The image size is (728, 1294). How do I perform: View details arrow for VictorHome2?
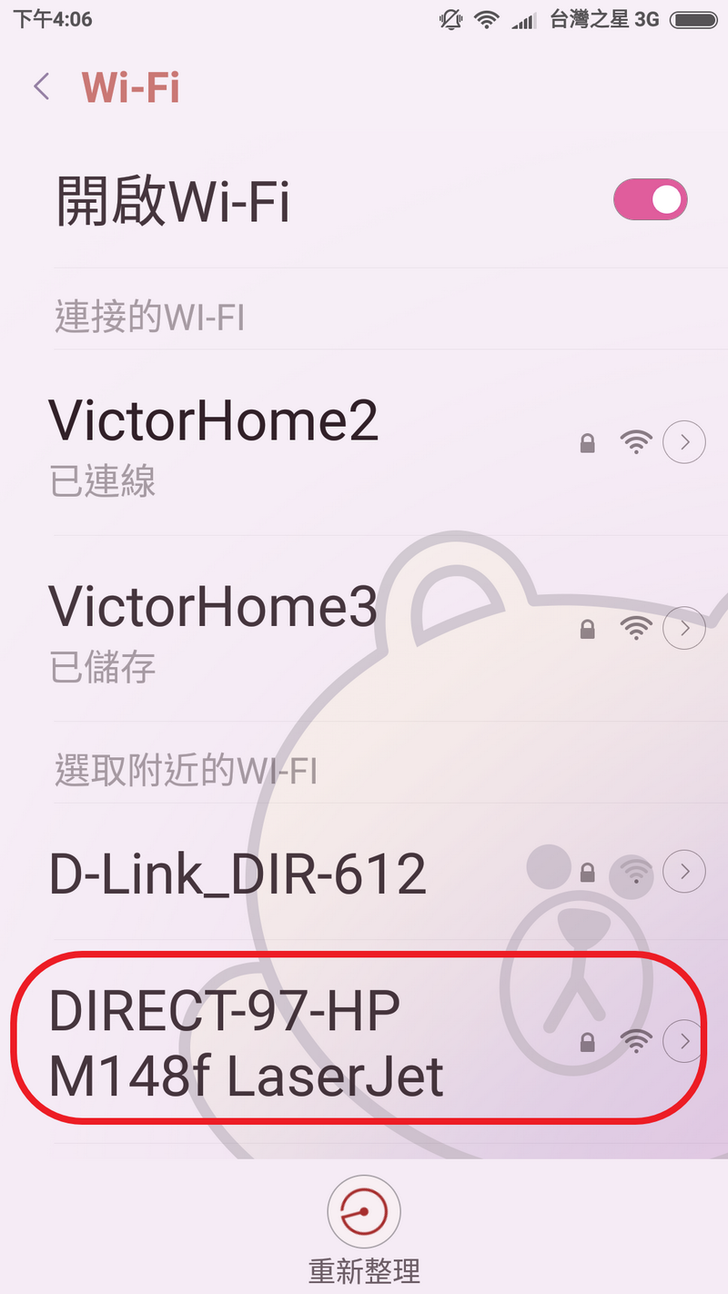[685, 442]
